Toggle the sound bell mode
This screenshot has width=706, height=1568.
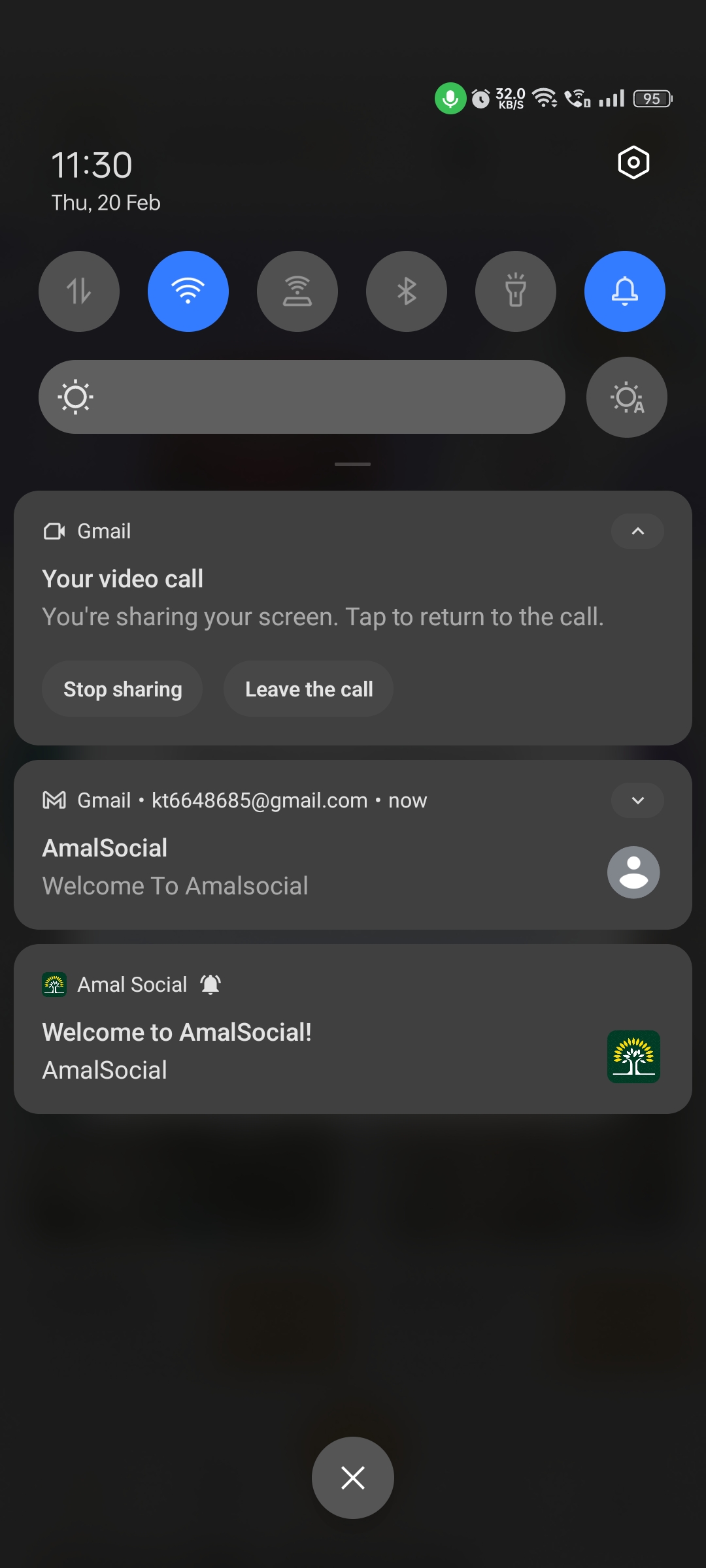pos(625,291)
